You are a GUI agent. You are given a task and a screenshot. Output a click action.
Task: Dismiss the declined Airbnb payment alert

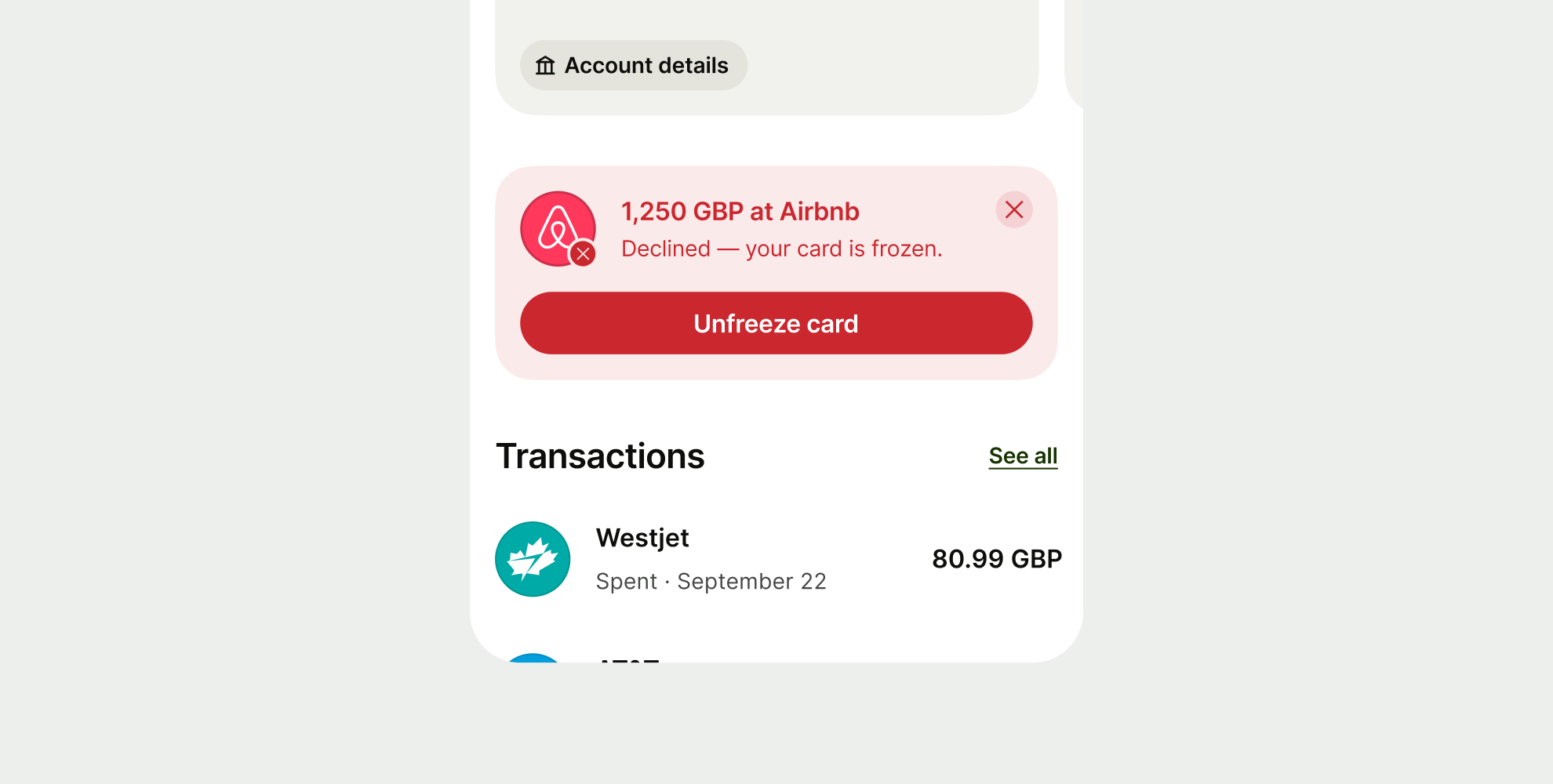point(1013,210)
